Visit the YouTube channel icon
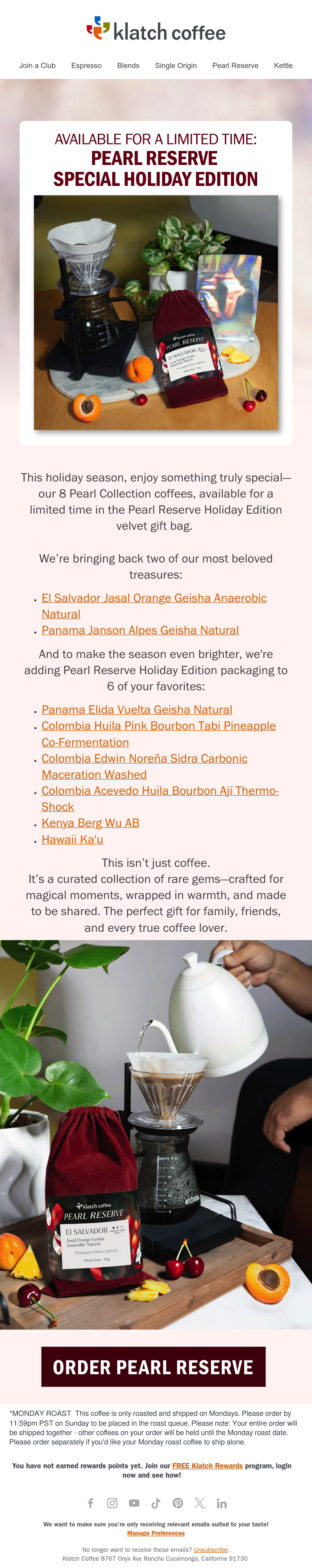Screen dimensions: 312x1568 pyautogui.click(x=134, y=1503)
